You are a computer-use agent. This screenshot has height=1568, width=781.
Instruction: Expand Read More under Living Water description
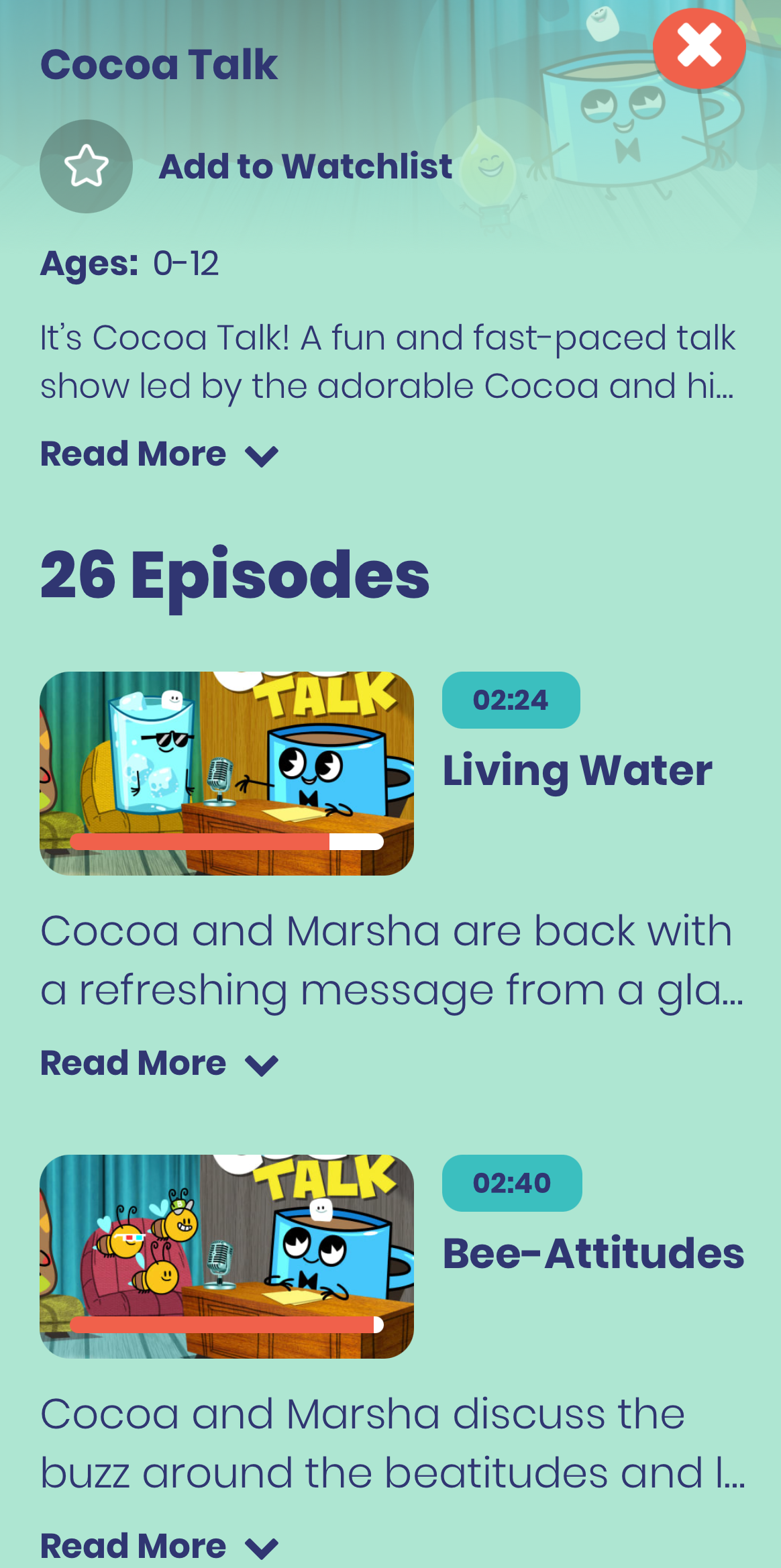pyautogui.click(x=159, y=1063)
